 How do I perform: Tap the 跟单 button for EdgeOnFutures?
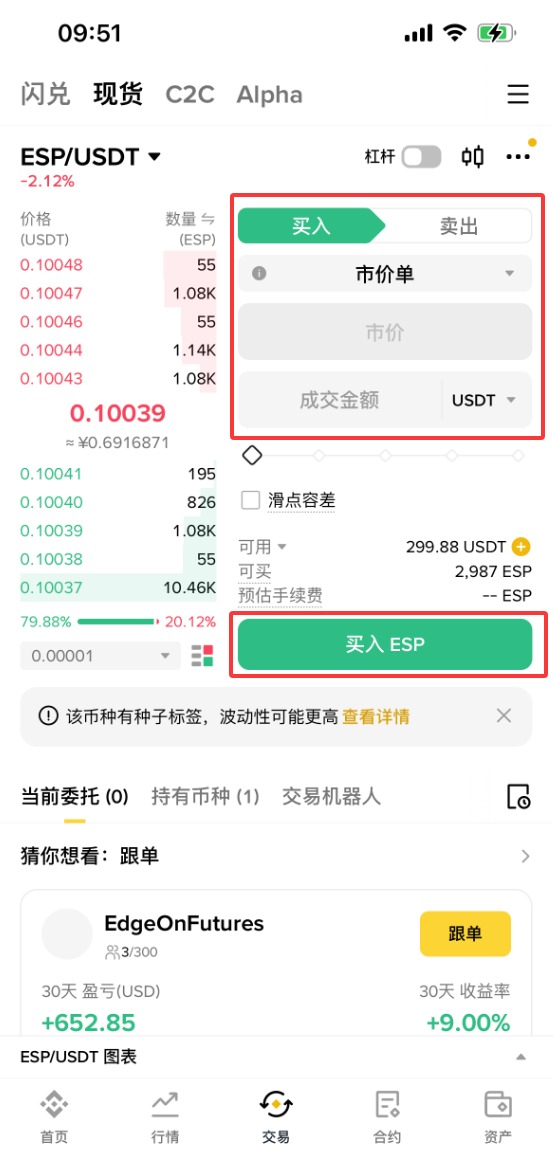tap(465, 934)
